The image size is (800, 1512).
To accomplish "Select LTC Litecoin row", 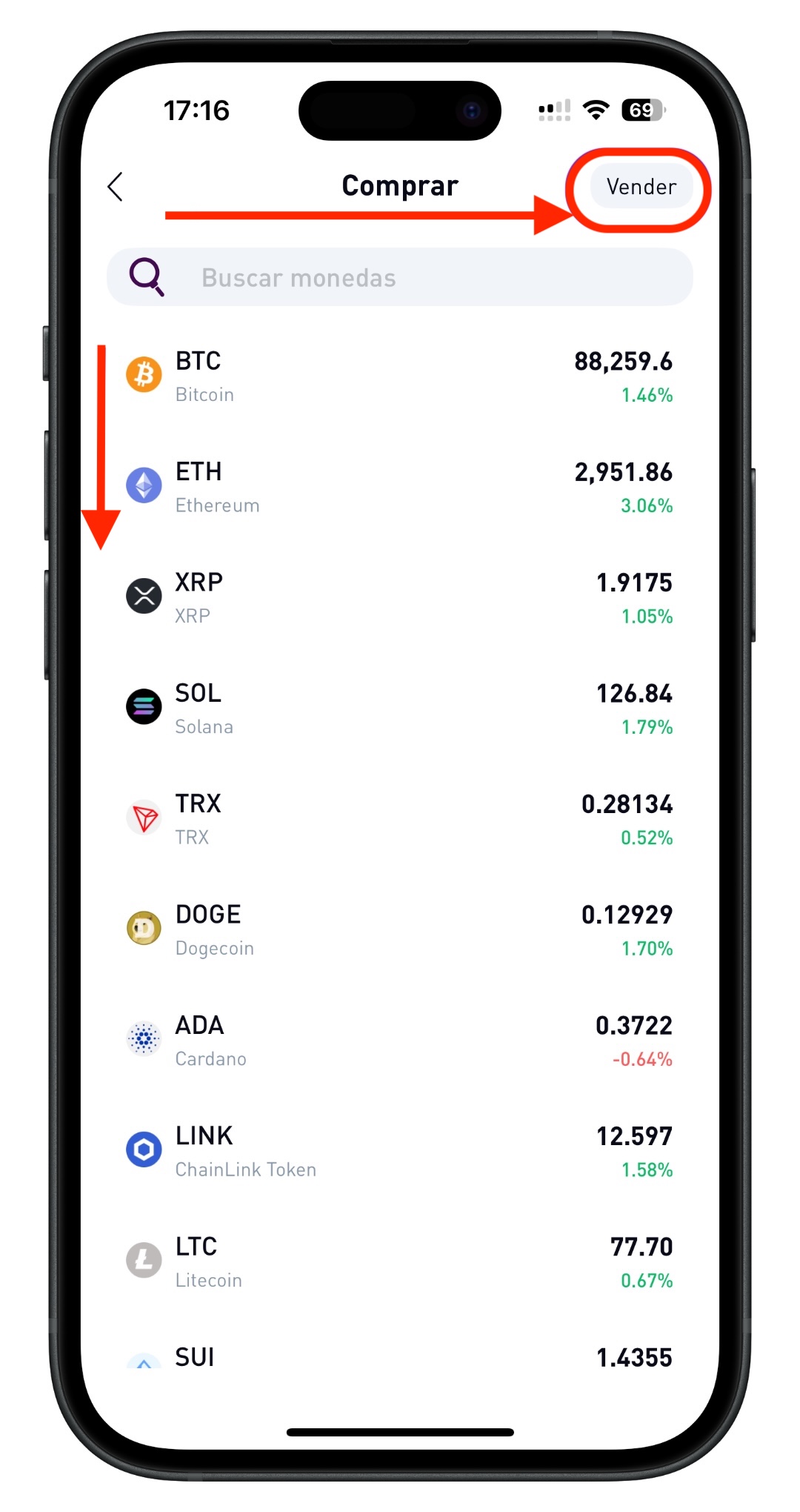I will pyautogui.click(x=400, y=1261).
